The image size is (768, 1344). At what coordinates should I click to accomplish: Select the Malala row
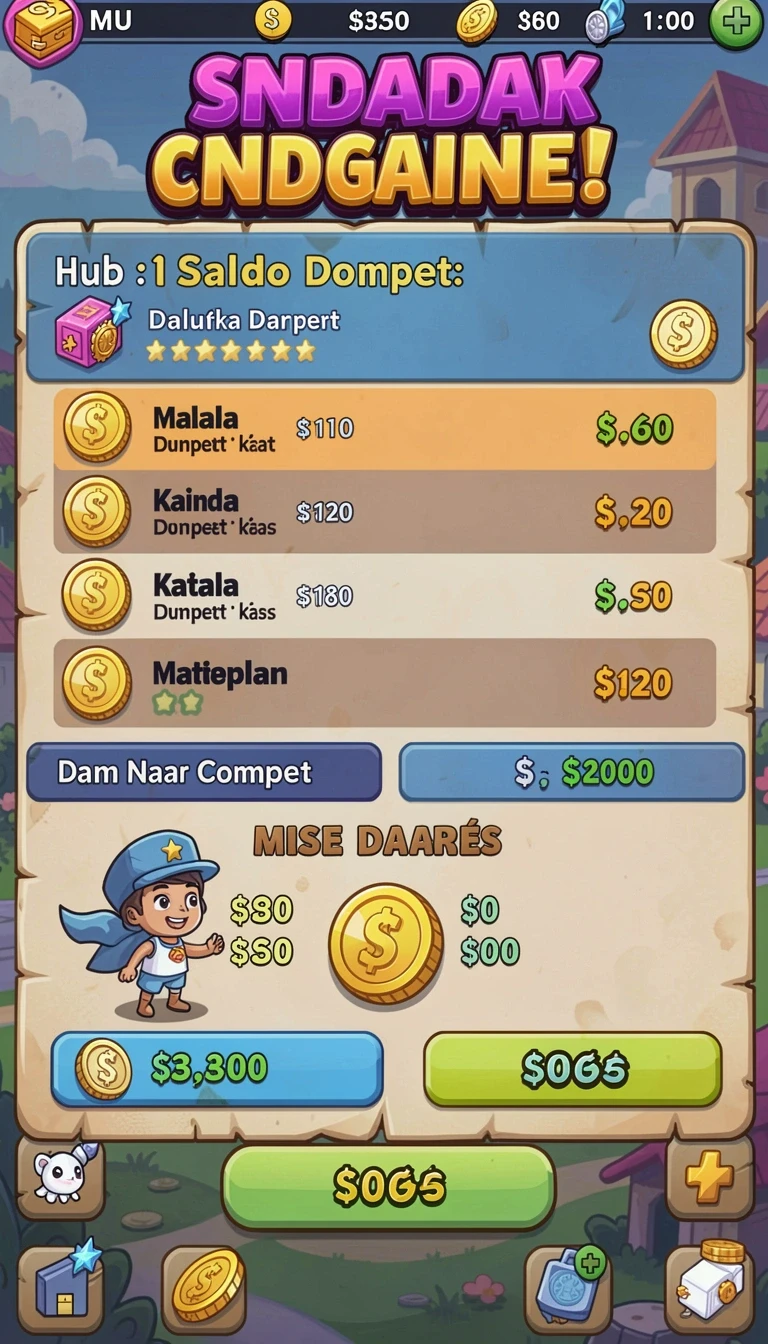point(385,429)
